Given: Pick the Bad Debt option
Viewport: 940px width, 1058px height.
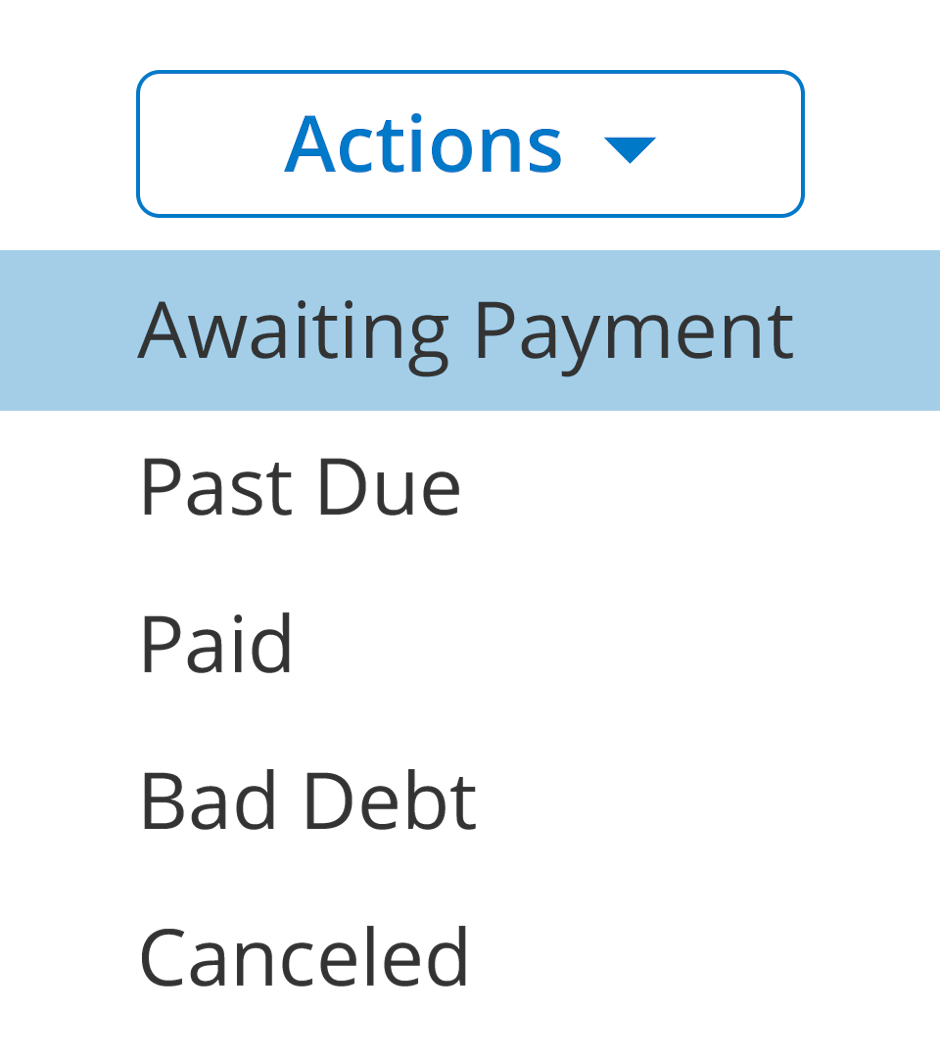Looking at the screenshot, I should 307,801.
